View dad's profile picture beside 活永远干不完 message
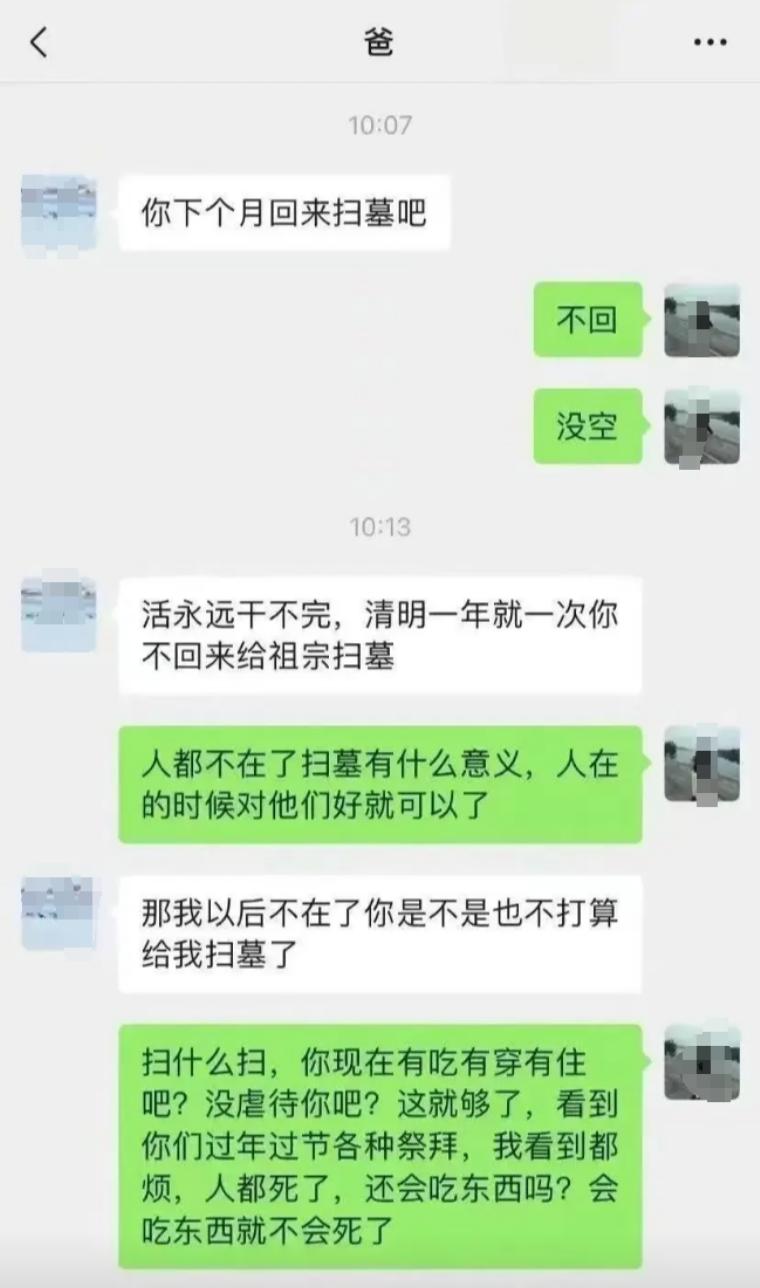 pos(59,614)
